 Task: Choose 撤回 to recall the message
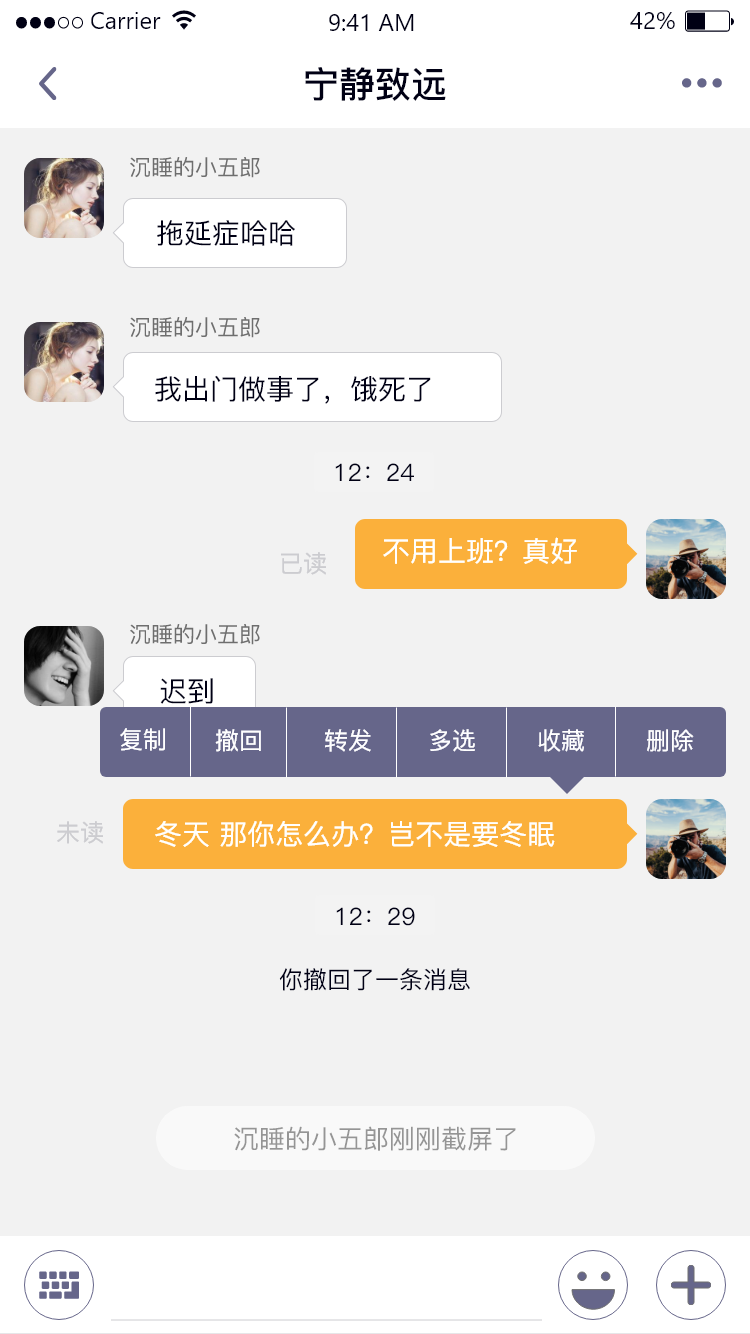tap(239, 741)
